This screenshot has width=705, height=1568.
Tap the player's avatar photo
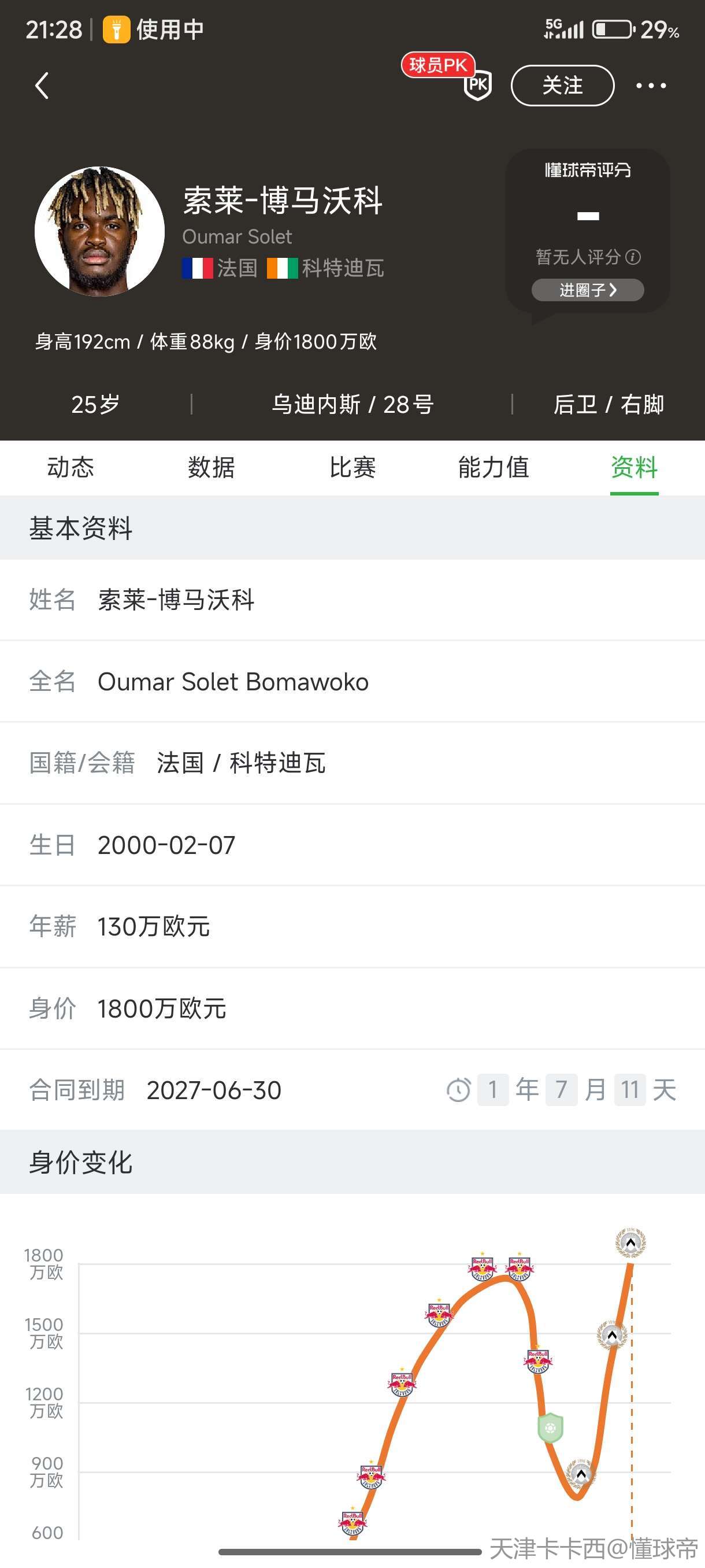[x=99, y=231]
